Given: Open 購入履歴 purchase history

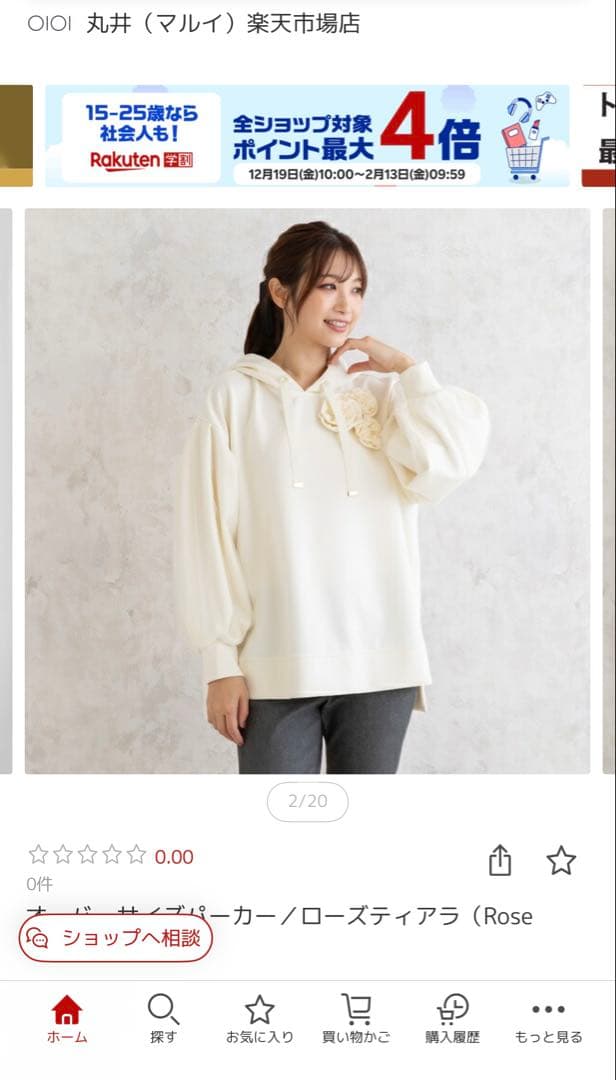Looking at the screenshot, I should 452,1018.
